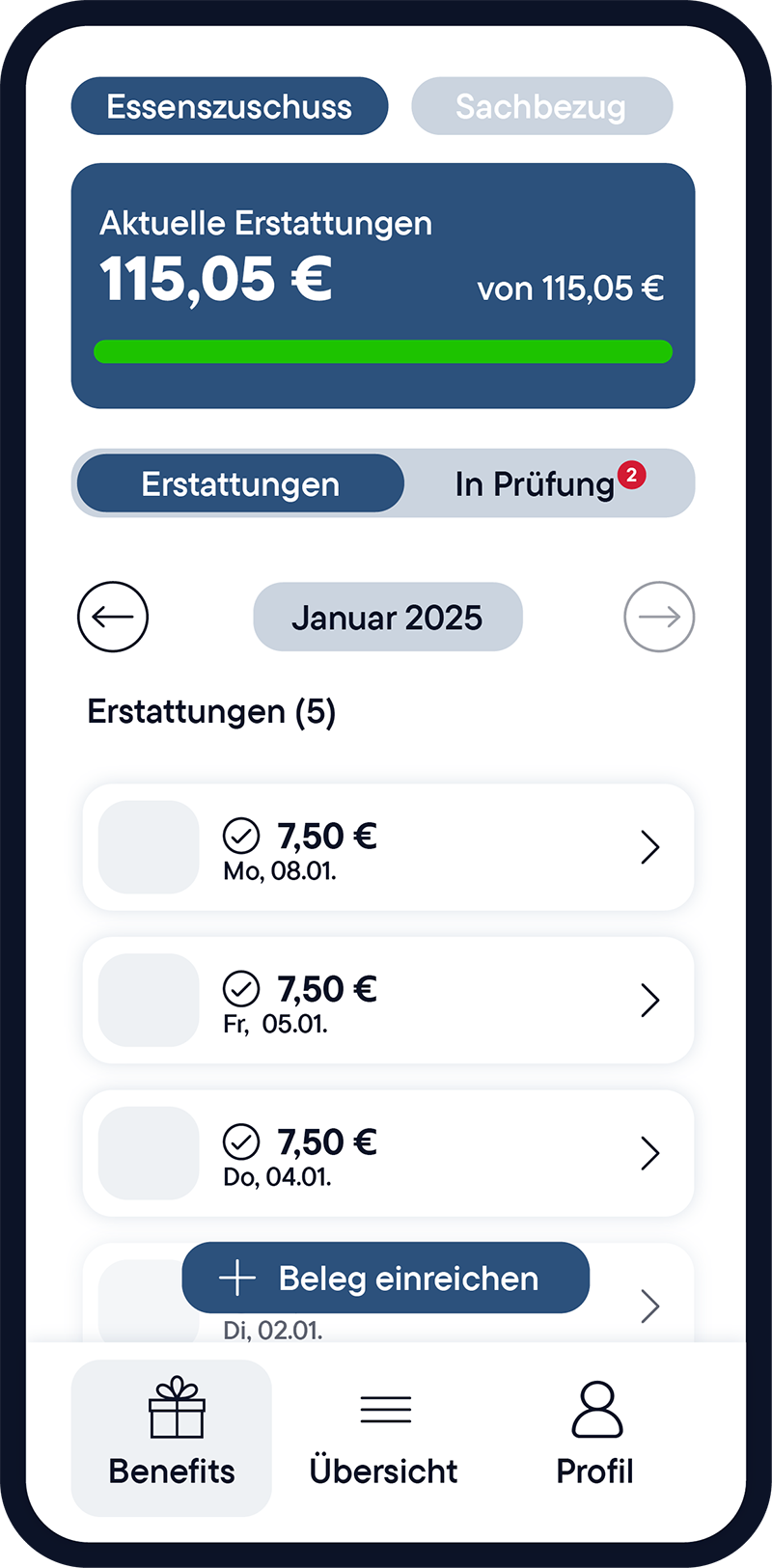Select the Sachbezug tab
This screenshot has width=772, height=1568.
(541, 106)
